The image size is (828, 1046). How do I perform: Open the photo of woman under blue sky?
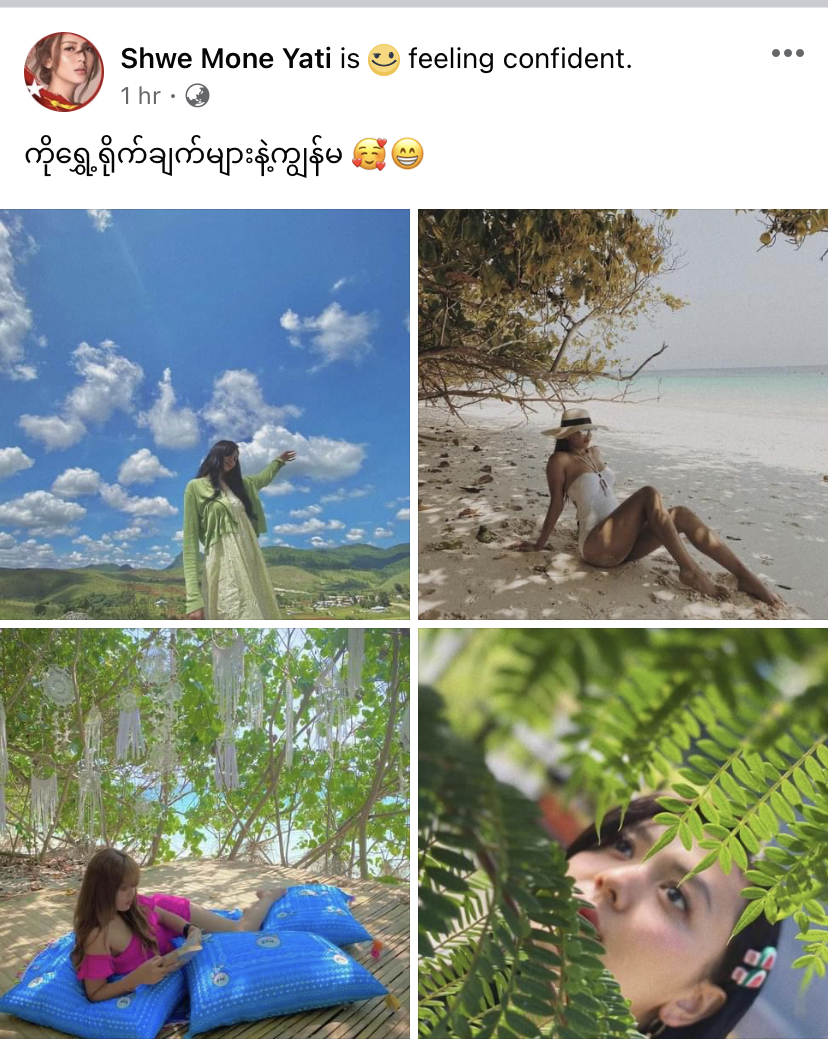click(x=205, y=414)
